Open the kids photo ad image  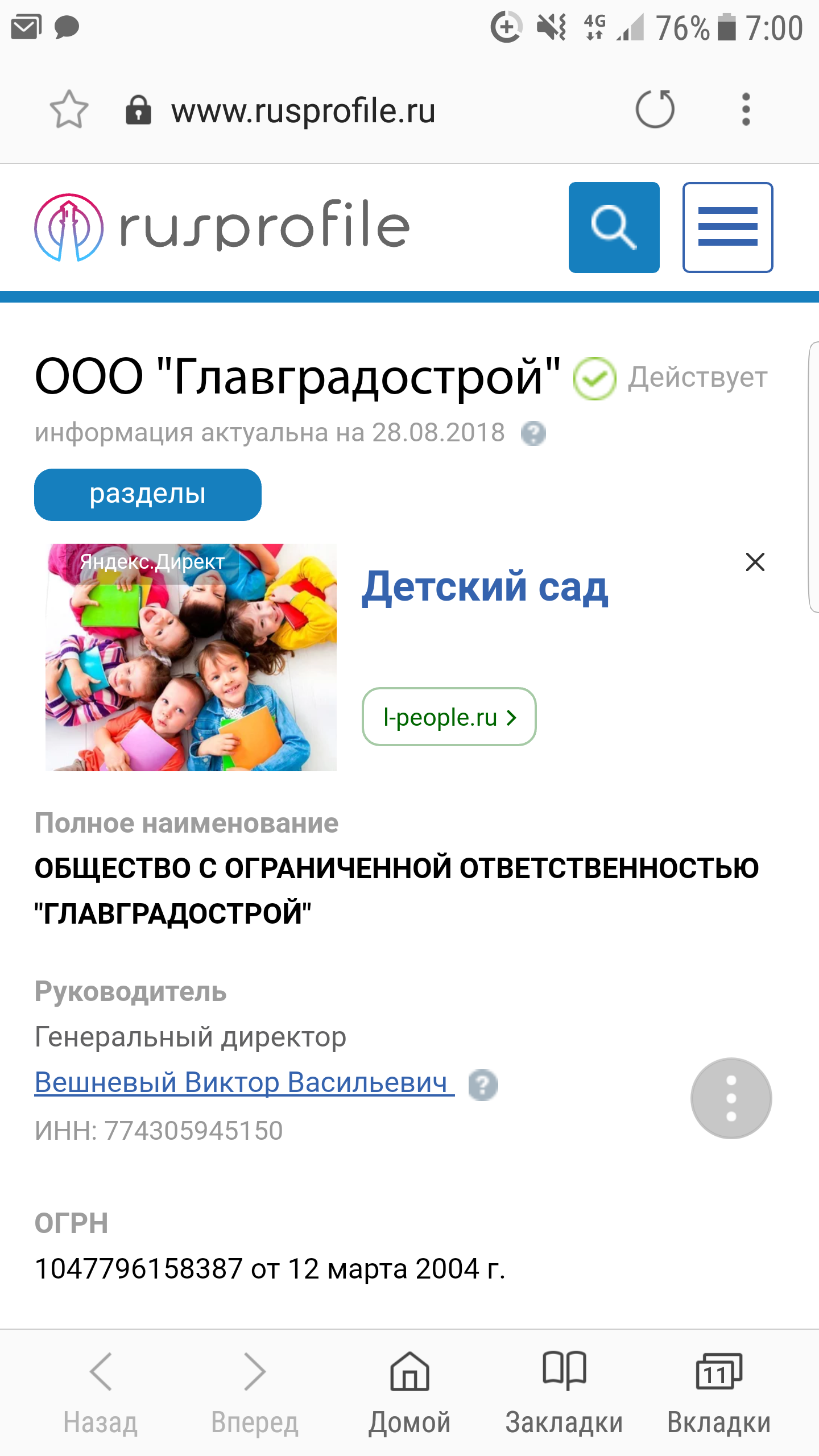pos(191,657)
